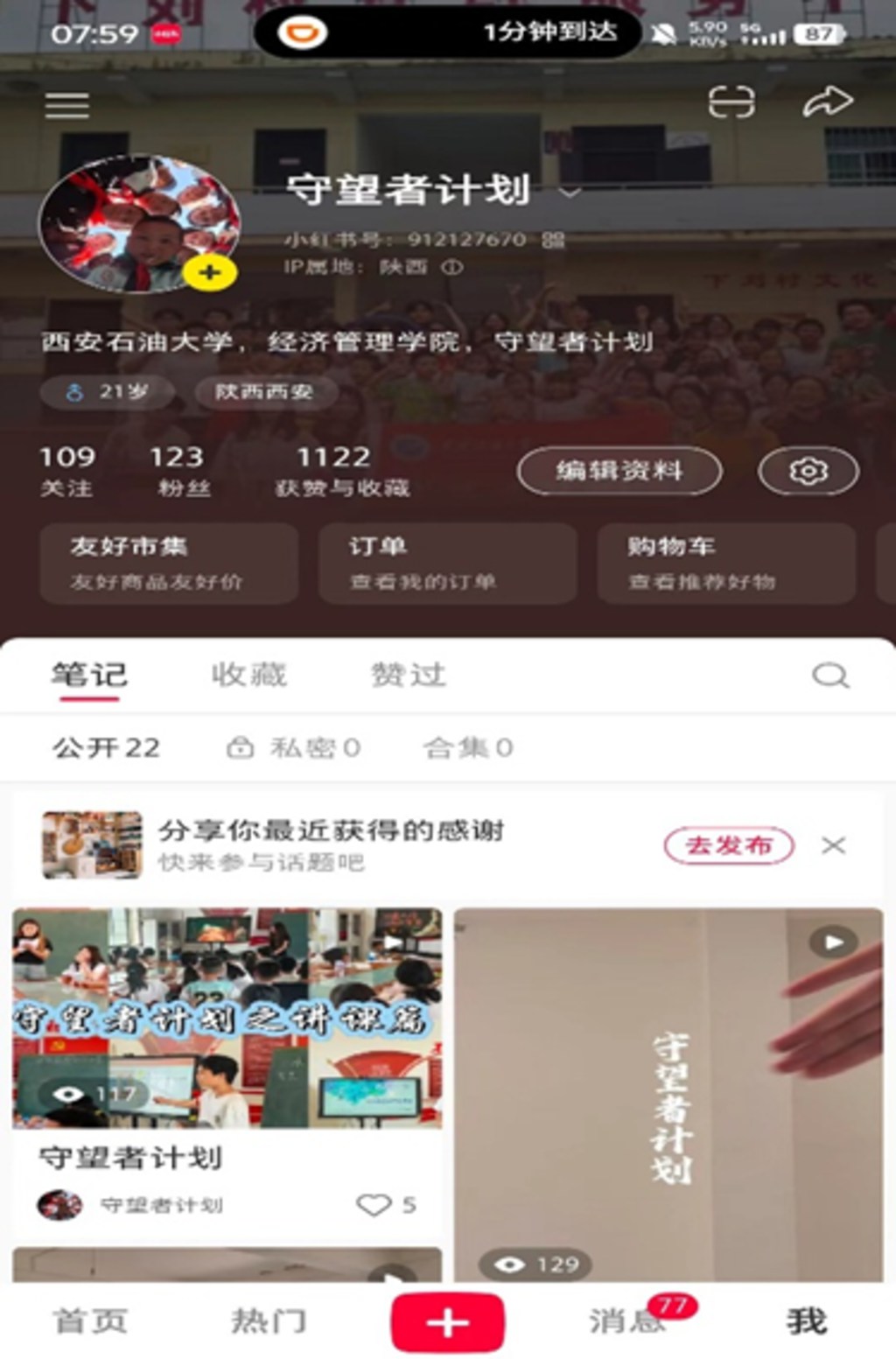The width and height of the screenshot is (896, 1359).
Task: Like the 守望者计划 note with 5 likes
Action: click(x=374, y=1205)
